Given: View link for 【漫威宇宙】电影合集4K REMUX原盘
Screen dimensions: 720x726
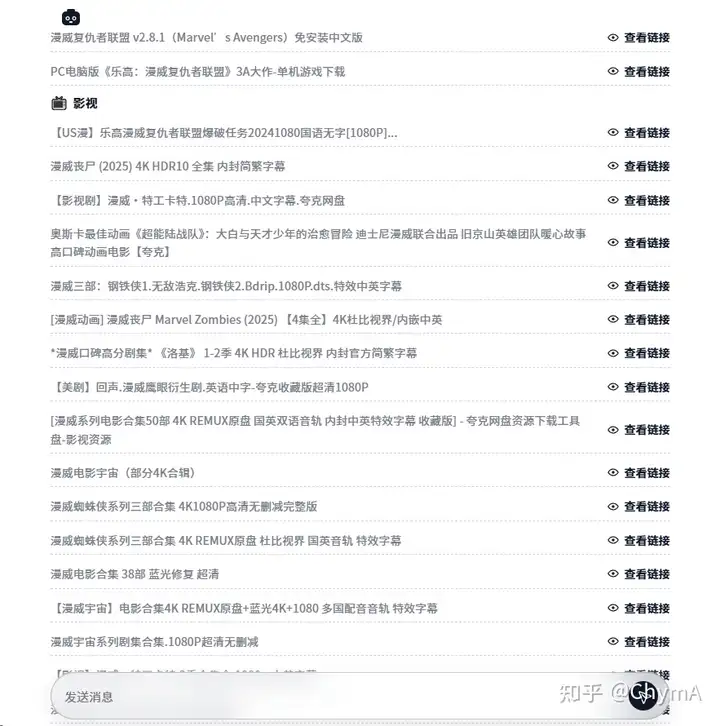Looking at the screenshot, I should pos(638,608).
